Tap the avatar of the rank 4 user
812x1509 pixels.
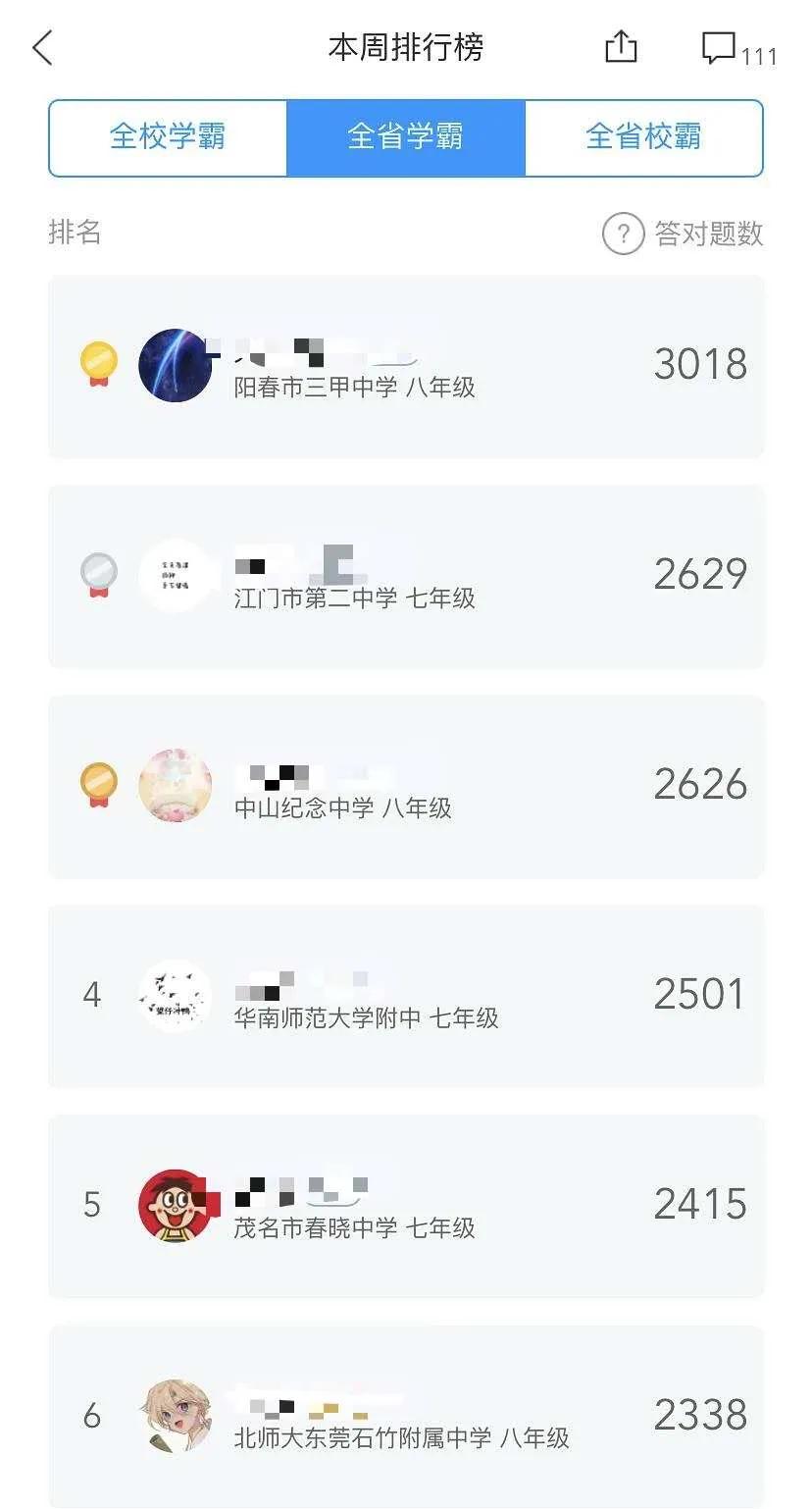point(176,994)
